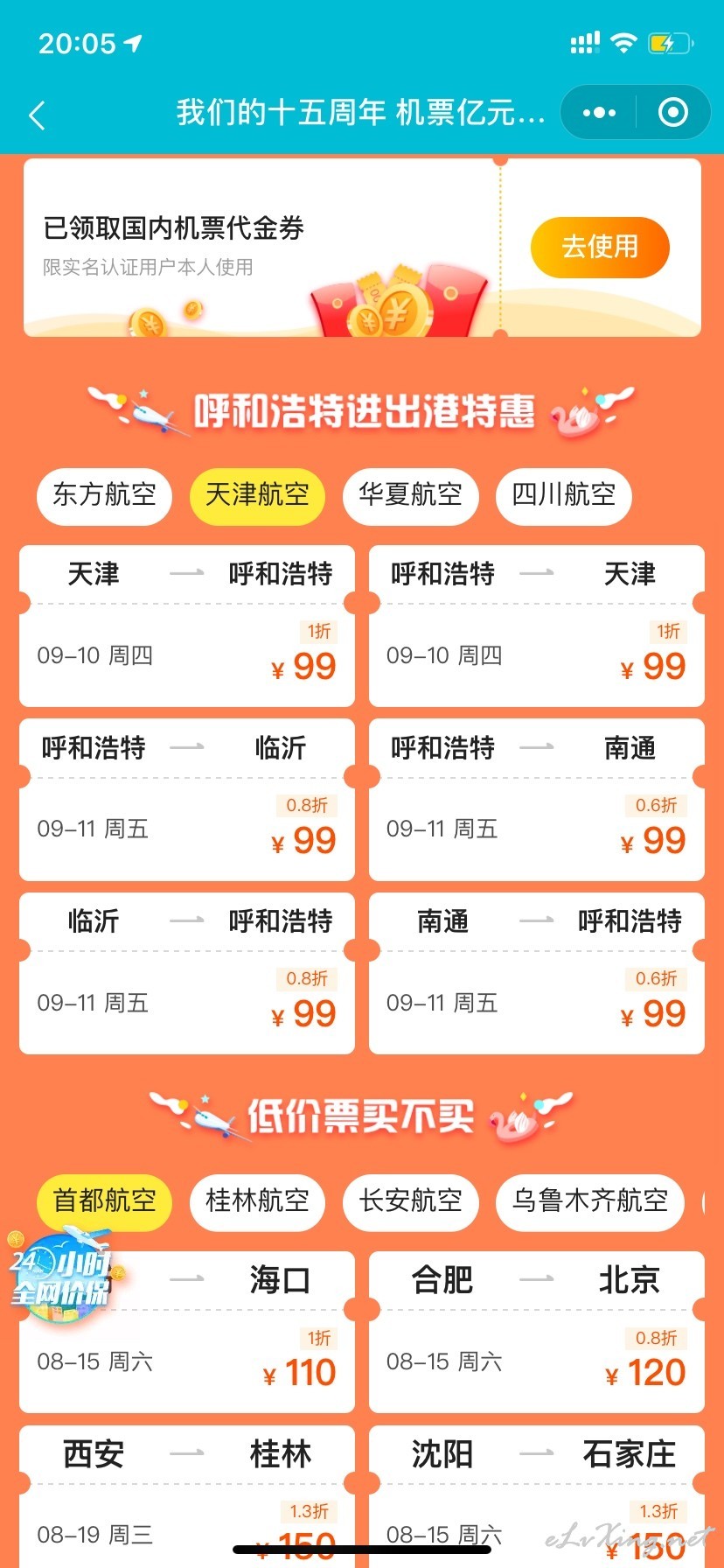Close the mini program with the circle icon

672,113
